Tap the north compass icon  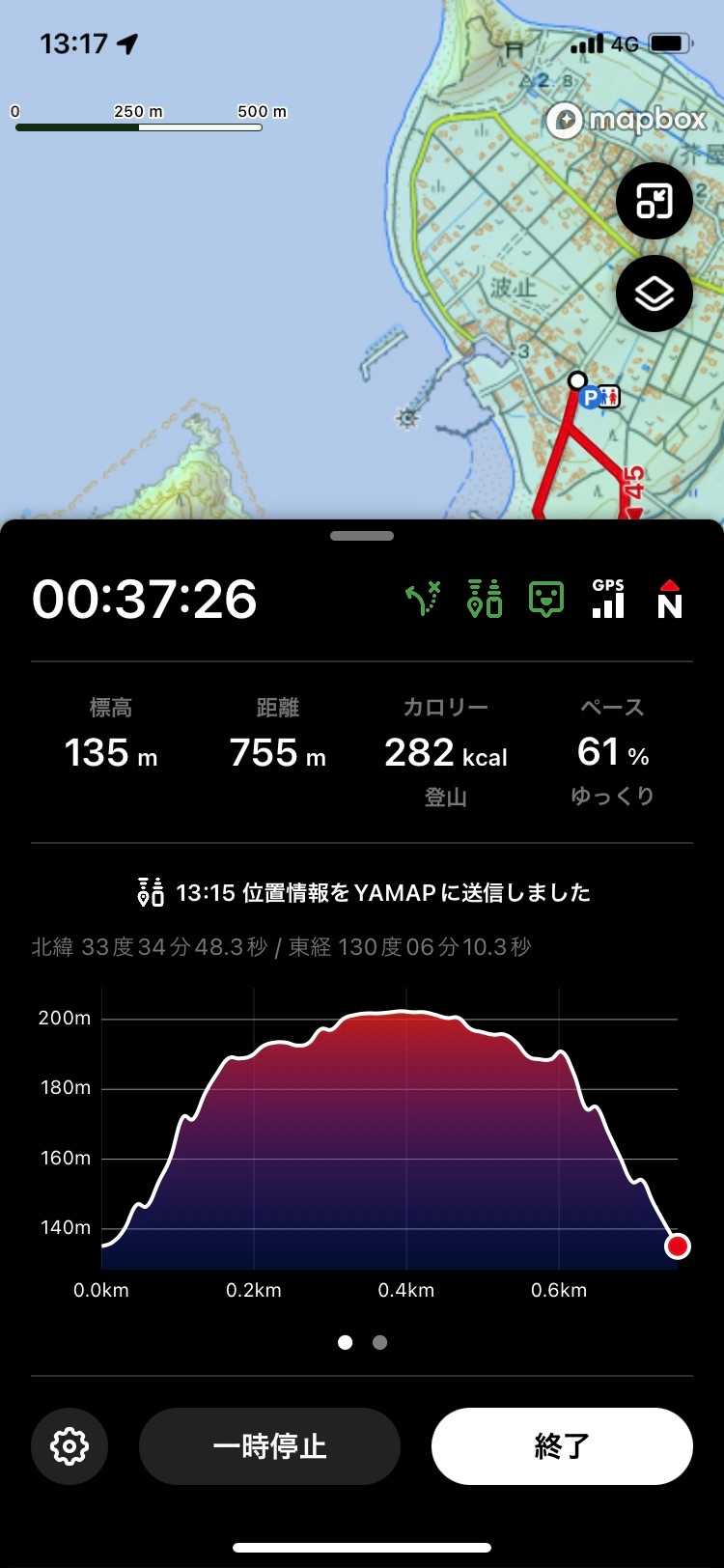[x=670, y=599]
